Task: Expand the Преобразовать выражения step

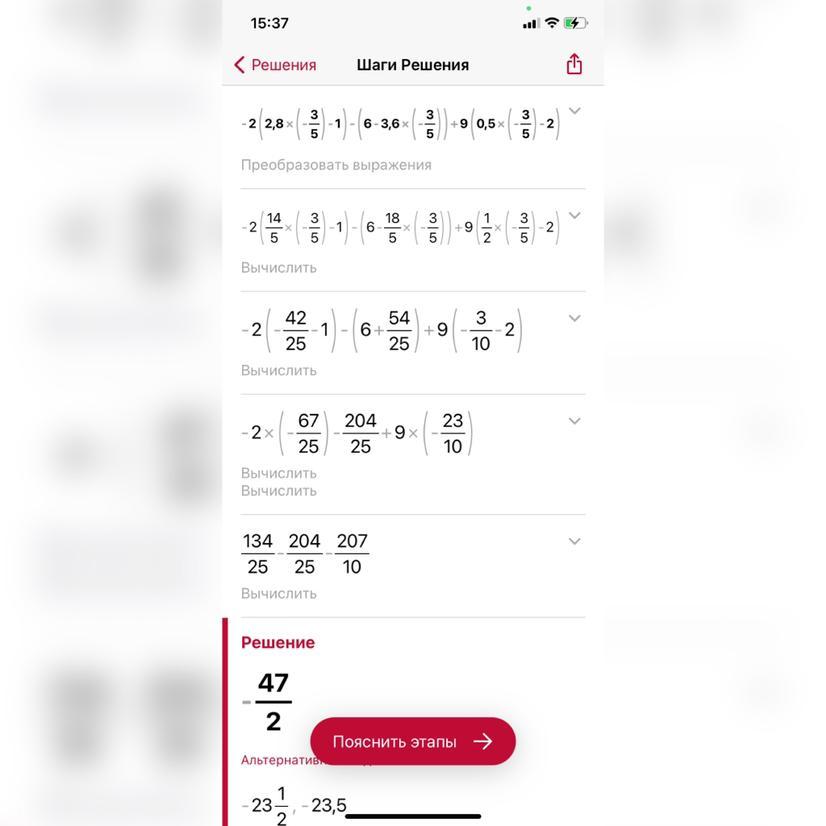Action: pos(575,111)
